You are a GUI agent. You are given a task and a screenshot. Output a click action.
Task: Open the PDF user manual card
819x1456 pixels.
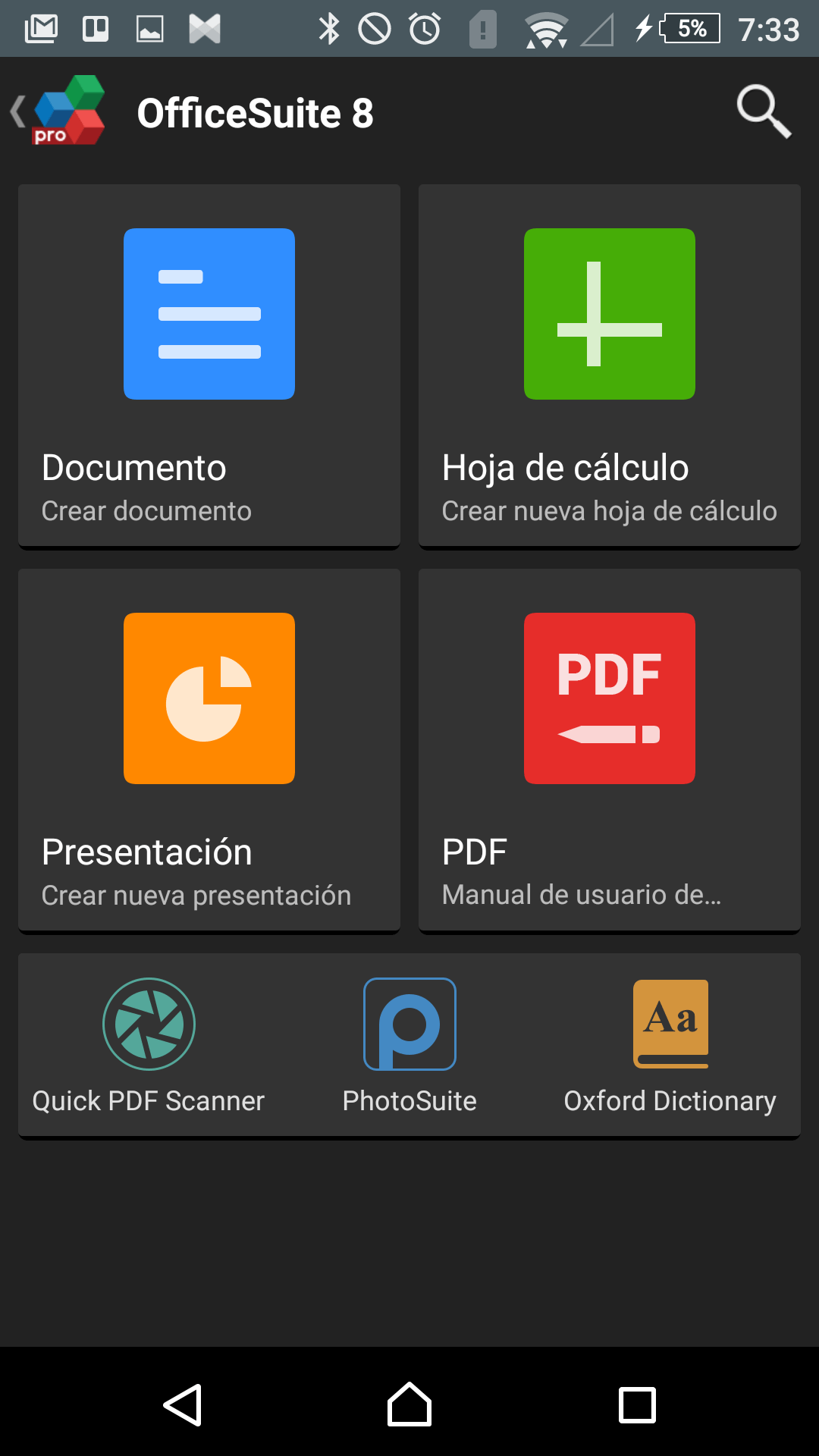(x=610, y=751)
